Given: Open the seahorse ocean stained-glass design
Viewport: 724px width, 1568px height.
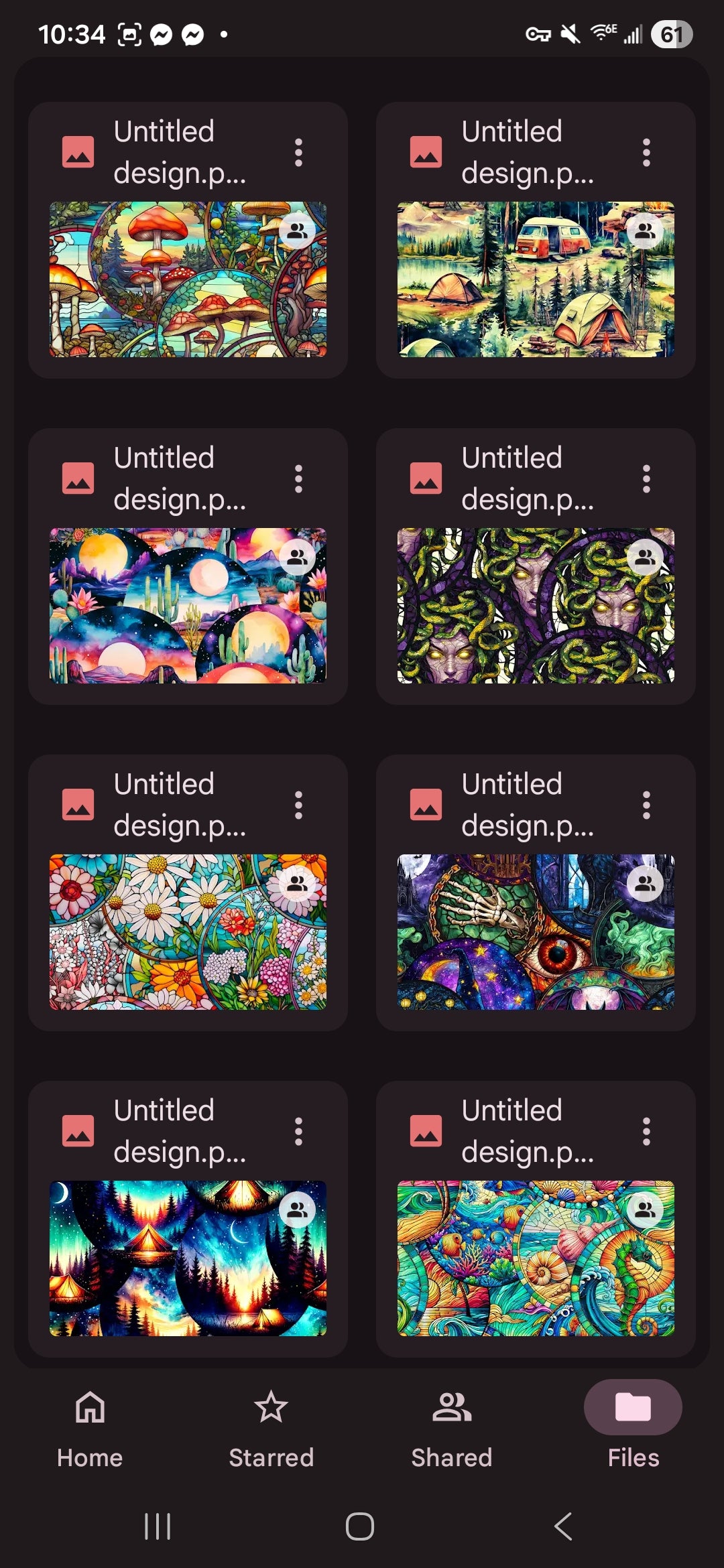Looking at the screenshot, I should coord(536,1258).
